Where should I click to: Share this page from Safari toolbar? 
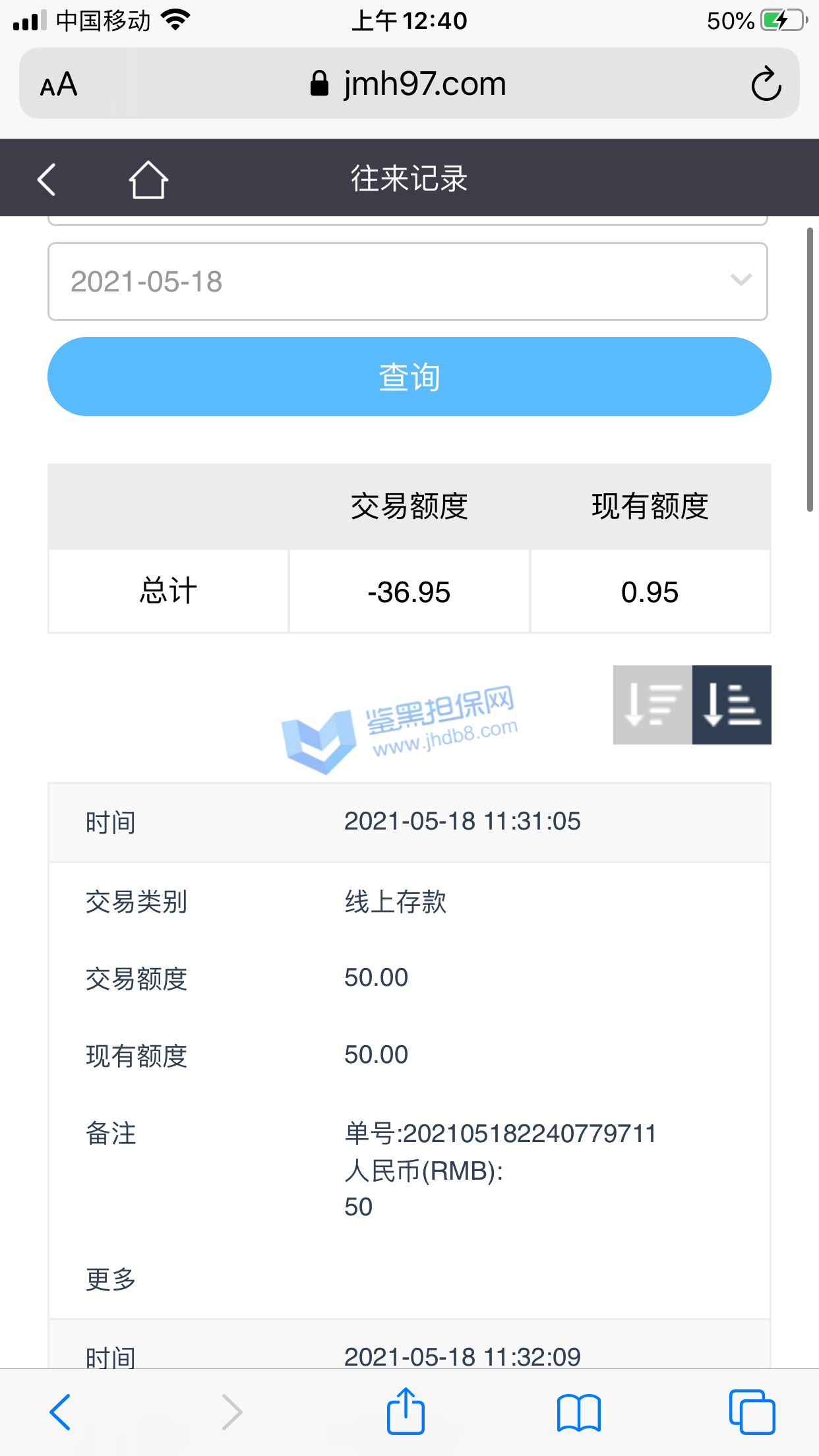click(406, 1412)
